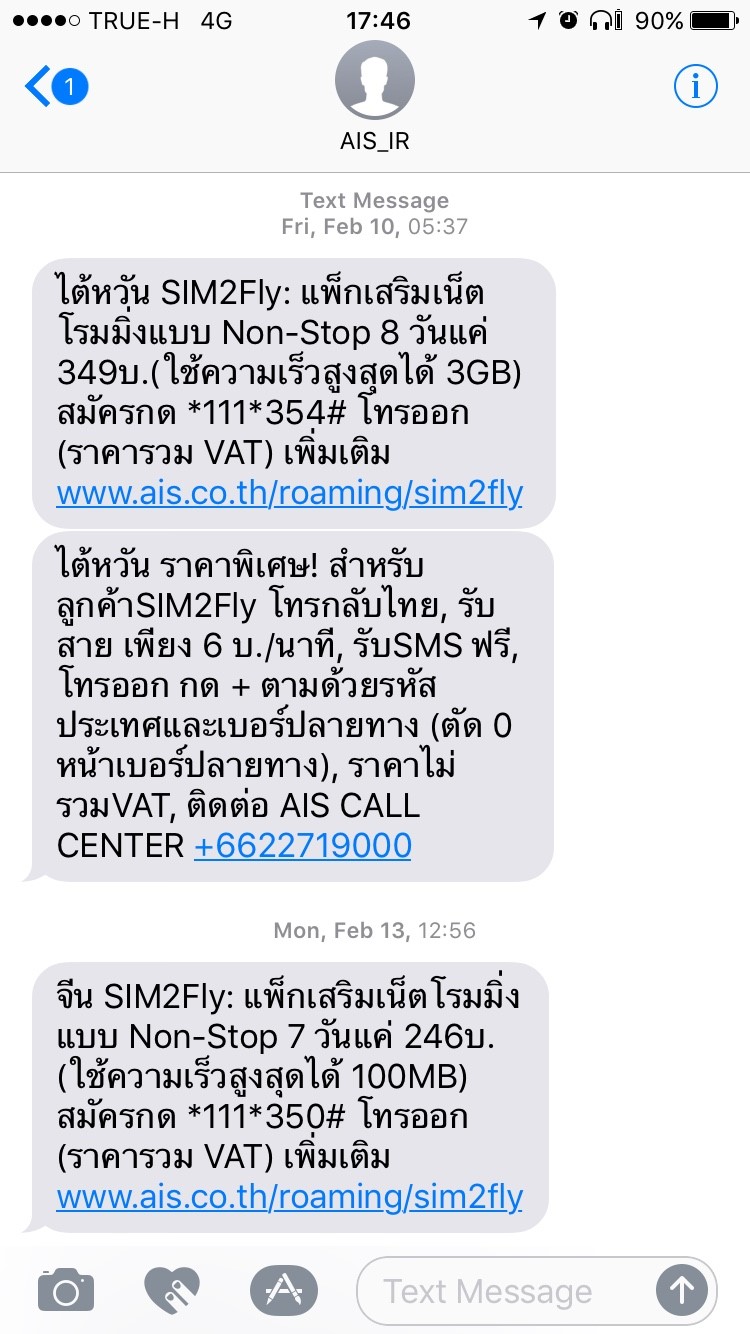Call AIS Call Center +6622719000
The width and height of the screenshot is (750, 1334).
[302, 845]
